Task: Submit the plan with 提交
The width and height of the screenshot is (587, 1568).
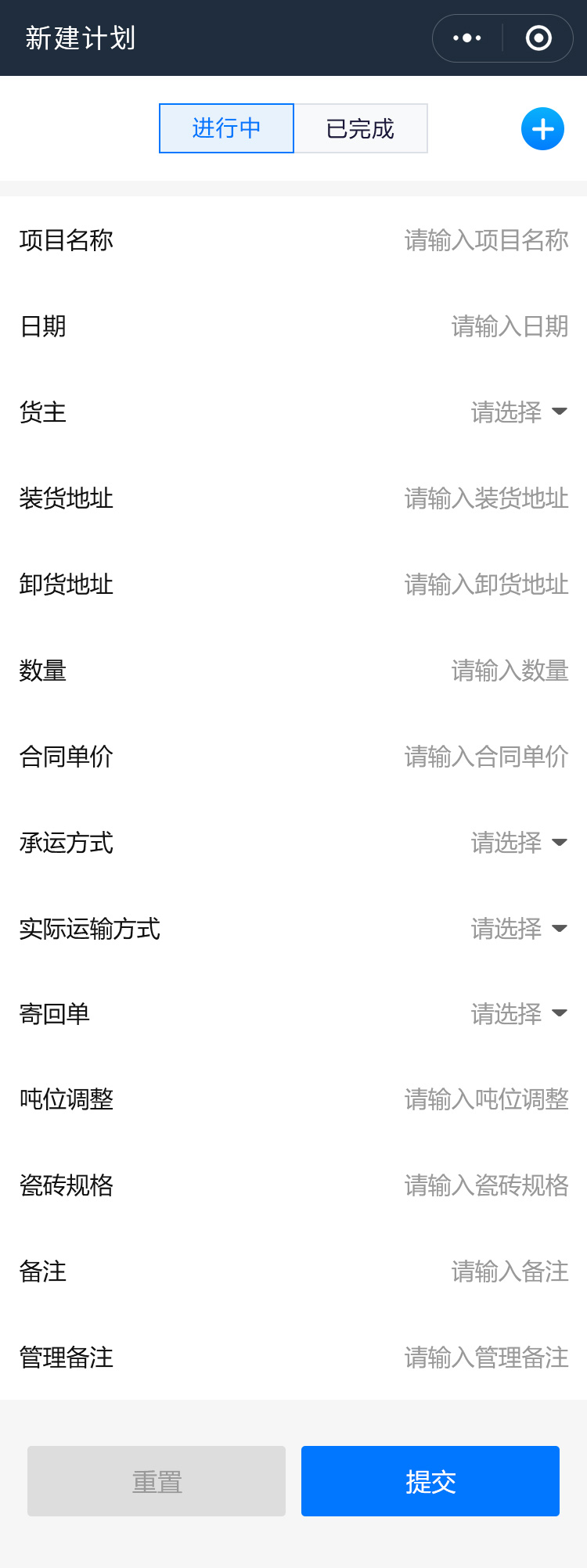Action: pyautogui.click(x=430, y=1481)
